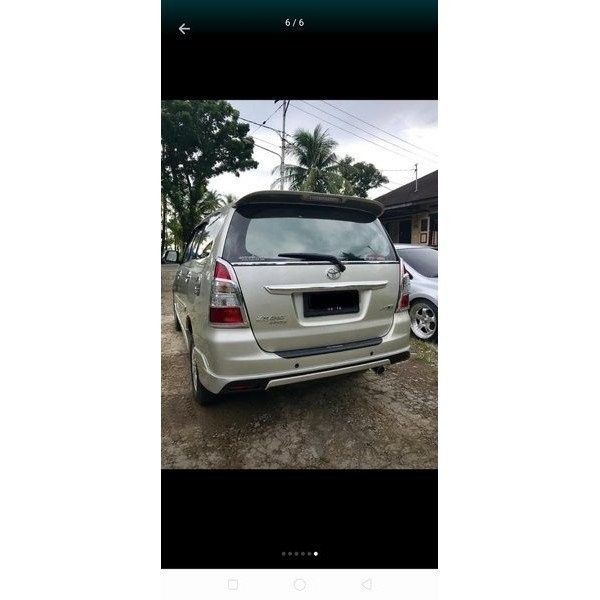Viewport: 600px width, 600px height.
Task: Tap the car photo in viewer
Action: pos(299,284)
